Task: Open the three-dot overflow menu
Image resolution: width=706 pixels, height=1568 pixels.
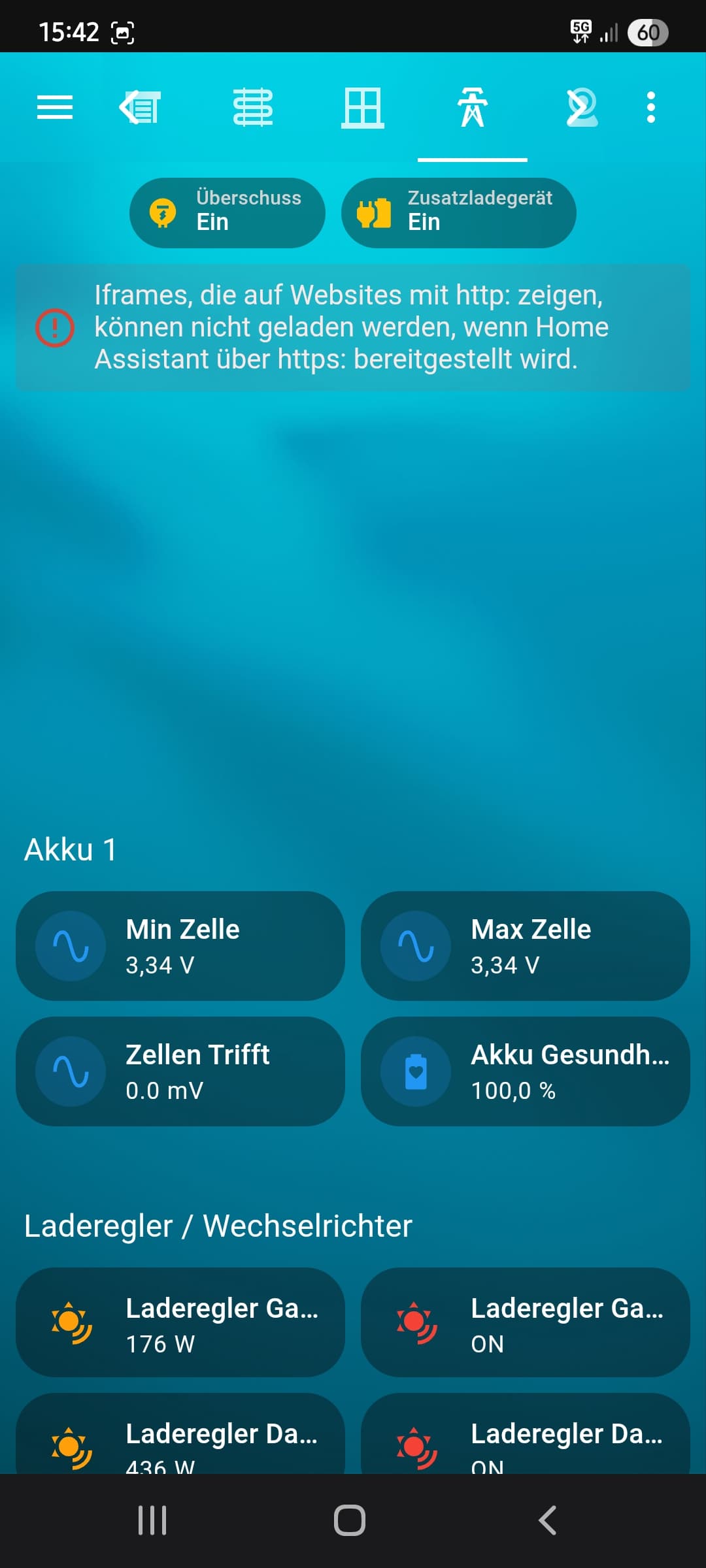Action: click(650, 107)
